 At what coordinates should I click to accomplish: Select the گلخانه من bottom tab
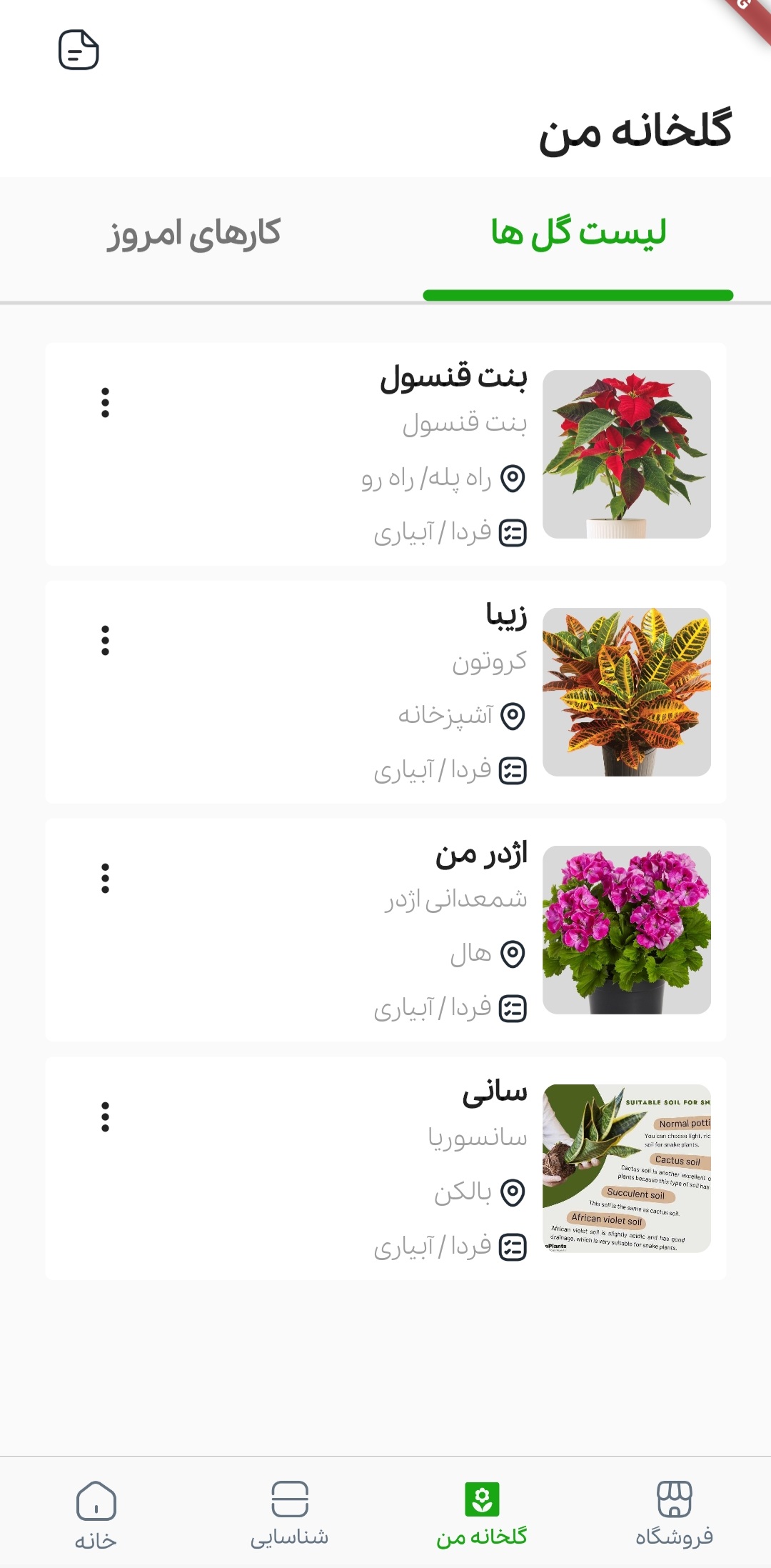coord(482,1513)
